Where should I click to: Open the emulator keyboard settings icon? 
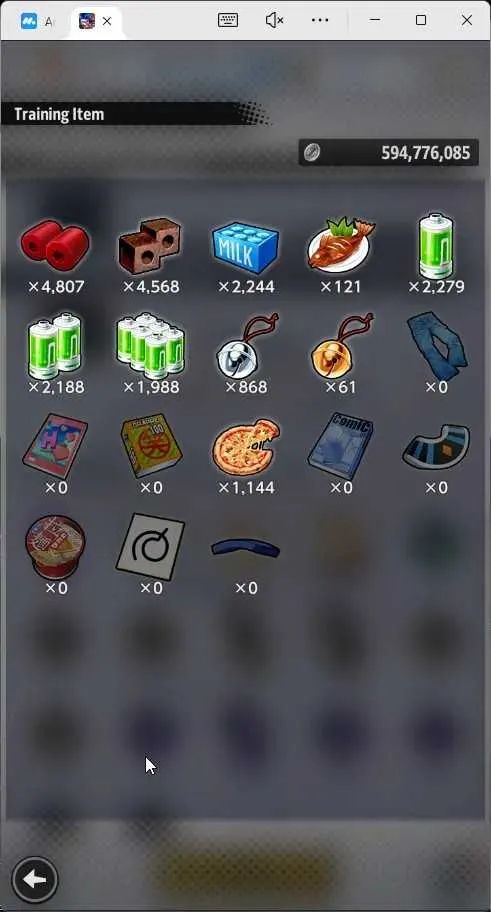point(227,20)
